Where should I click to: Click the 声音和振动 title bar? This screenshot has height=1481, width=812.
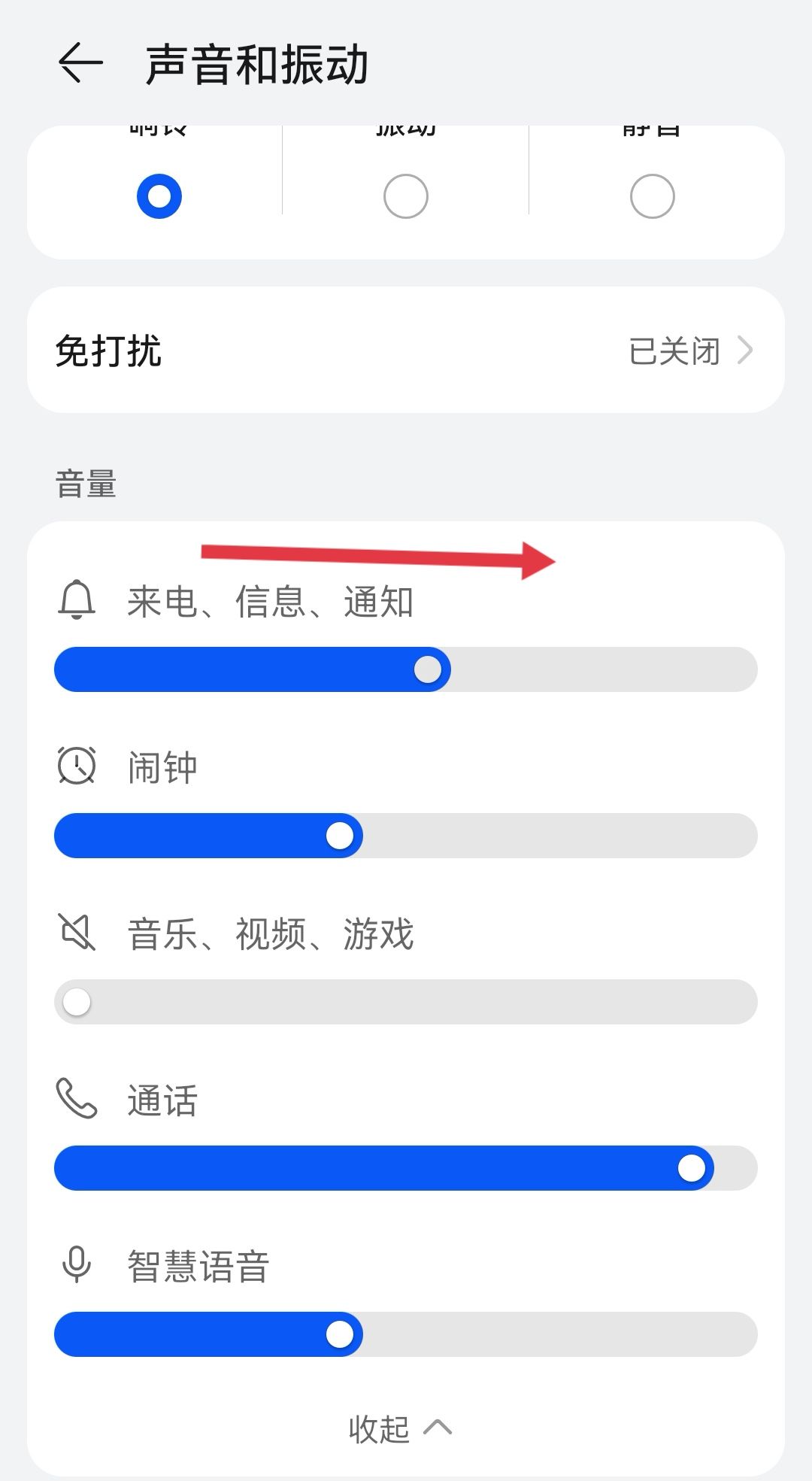click(x=259, y=64)
